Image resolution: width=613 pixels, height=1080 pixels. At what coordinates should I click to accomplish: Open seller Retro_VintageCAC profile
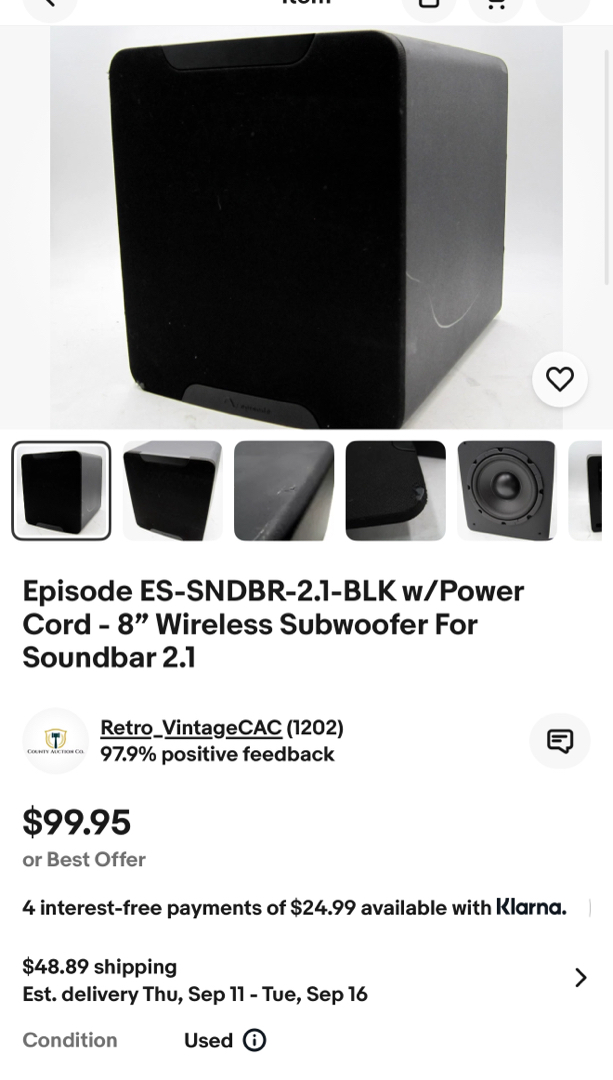[x=190, y=728]
